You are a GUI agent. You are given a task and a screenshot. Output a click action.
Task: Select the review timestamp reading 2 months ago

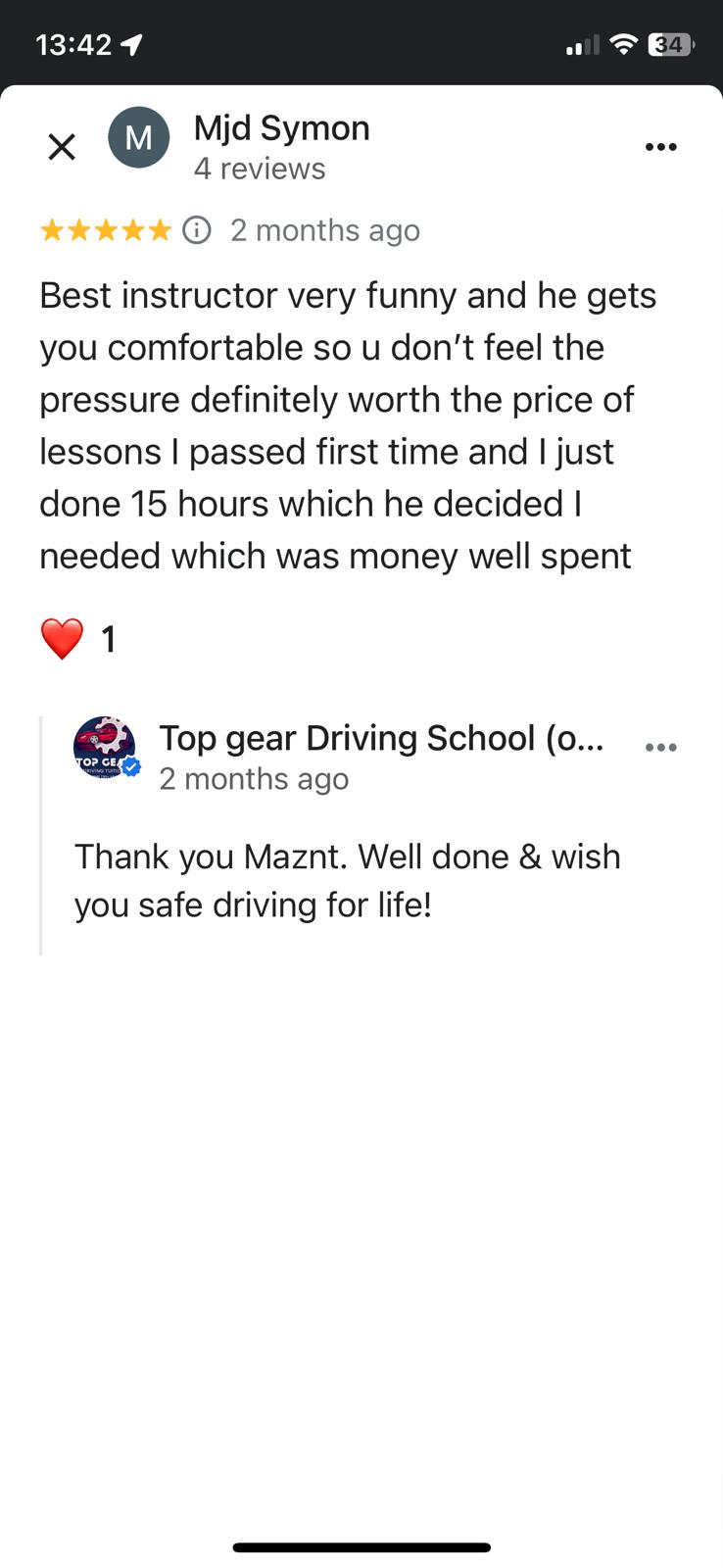(x=325, y=229)
